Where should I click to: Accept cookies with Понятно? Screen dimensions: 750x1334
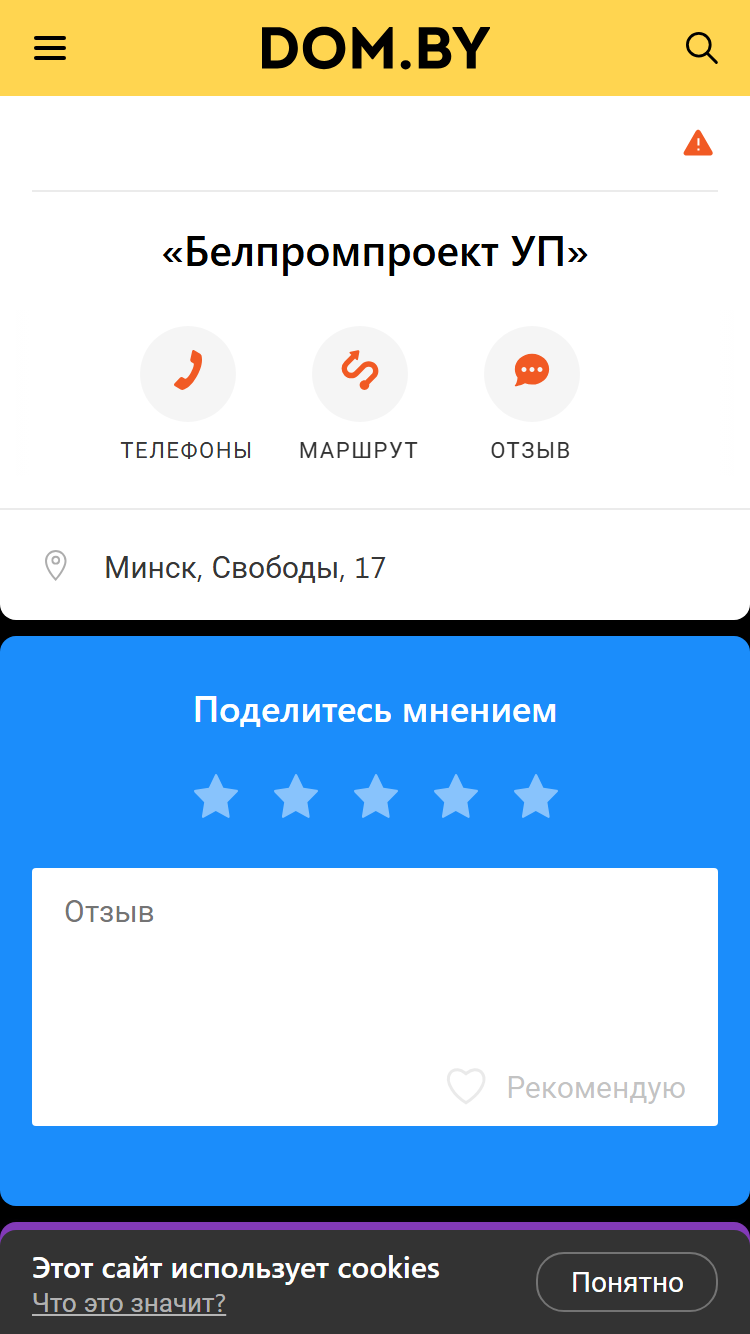tap(627, 1282)
